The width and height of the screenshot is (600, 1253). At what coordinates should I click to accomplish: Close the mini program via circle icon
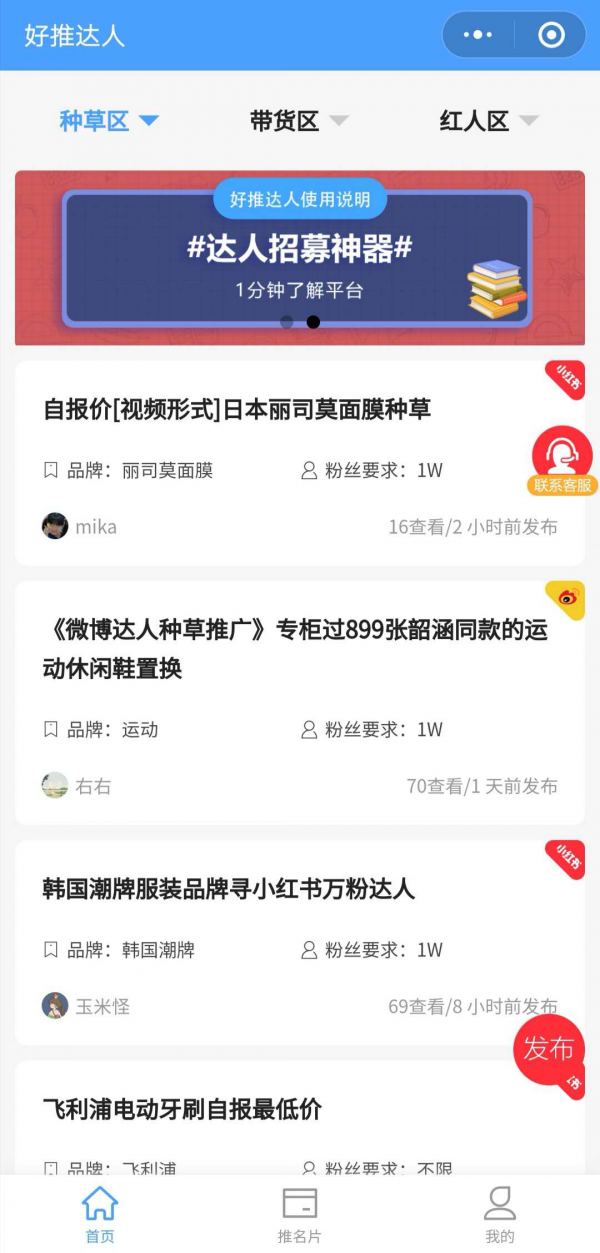point(551,35)
